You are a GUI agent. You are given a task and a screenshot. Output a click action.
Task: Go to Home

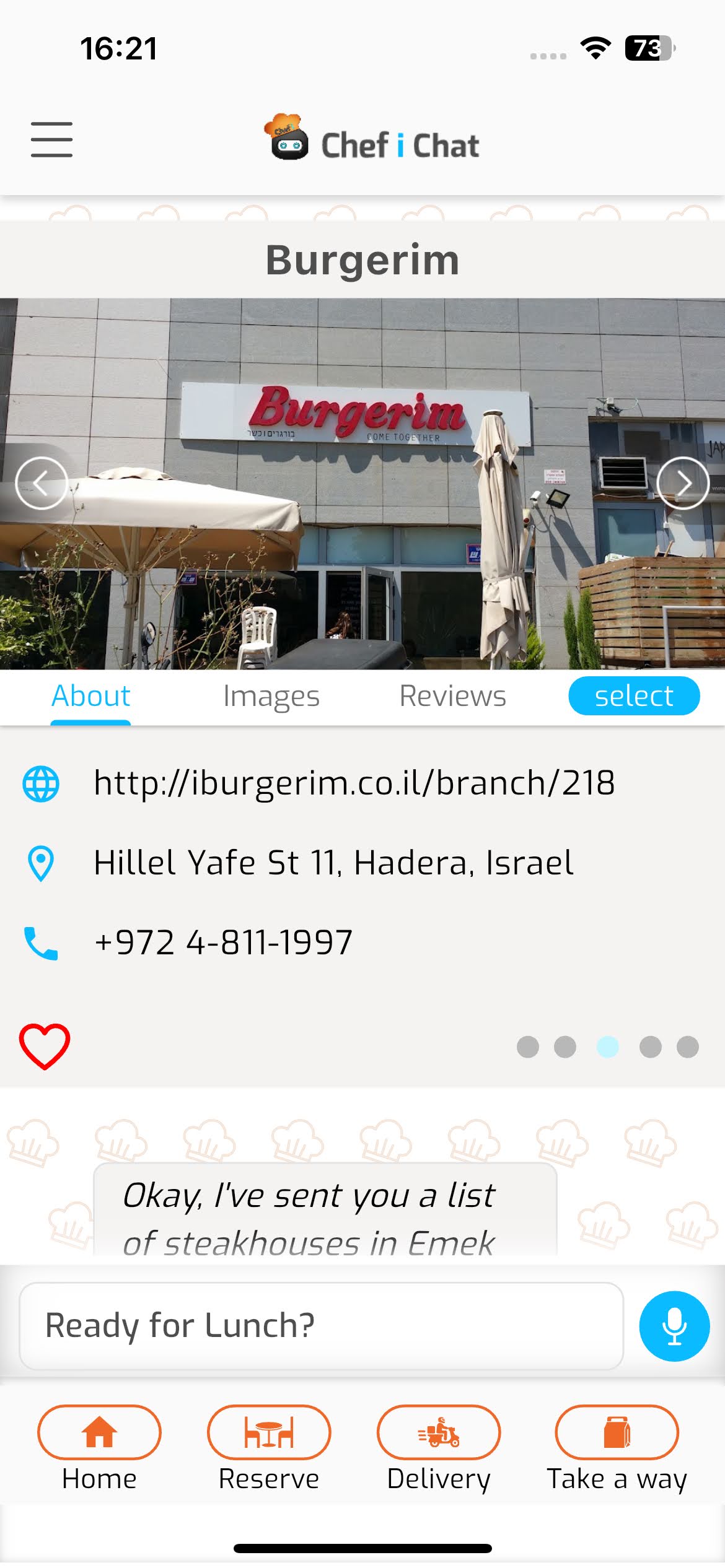click(x=99, y=1432)
